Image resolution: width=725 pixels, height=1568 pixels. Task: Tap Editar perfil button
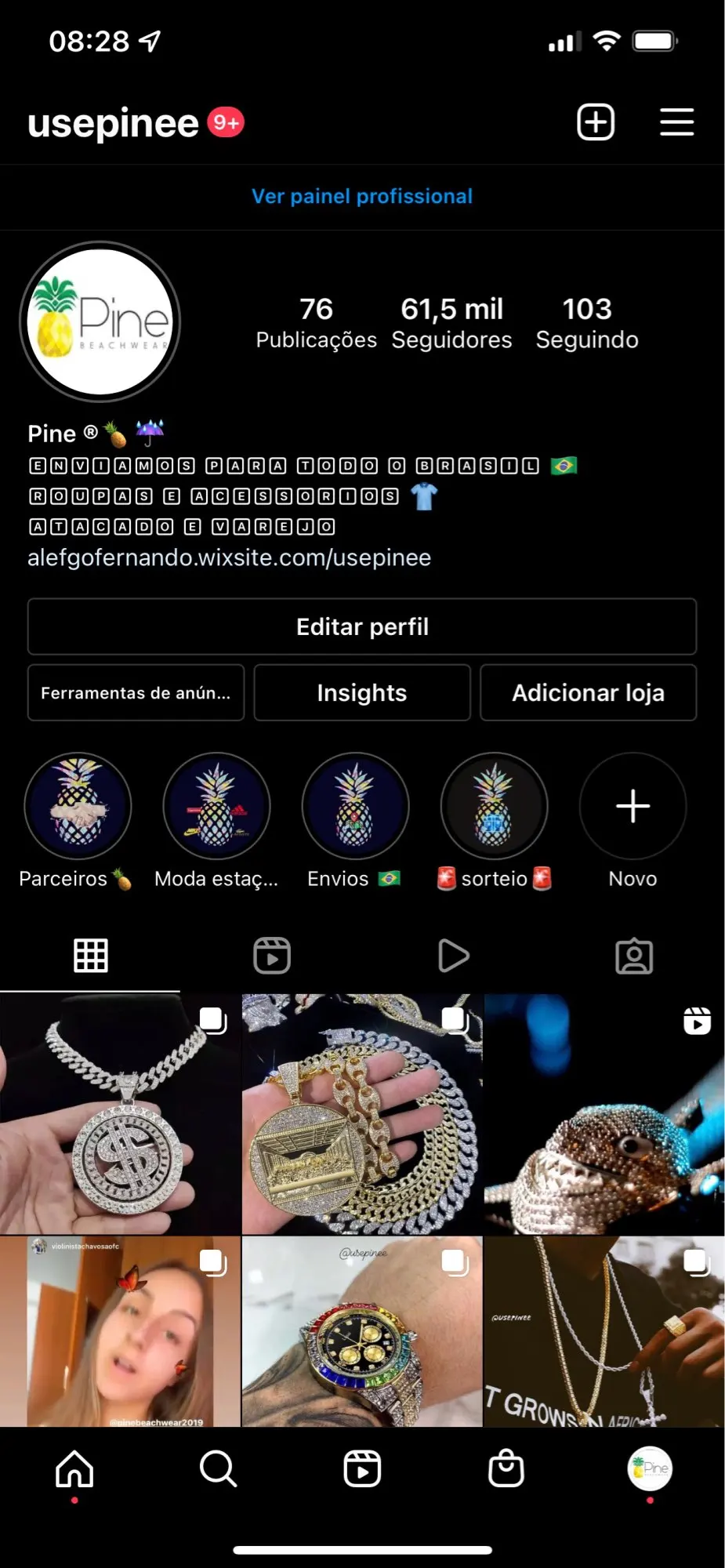362,626
